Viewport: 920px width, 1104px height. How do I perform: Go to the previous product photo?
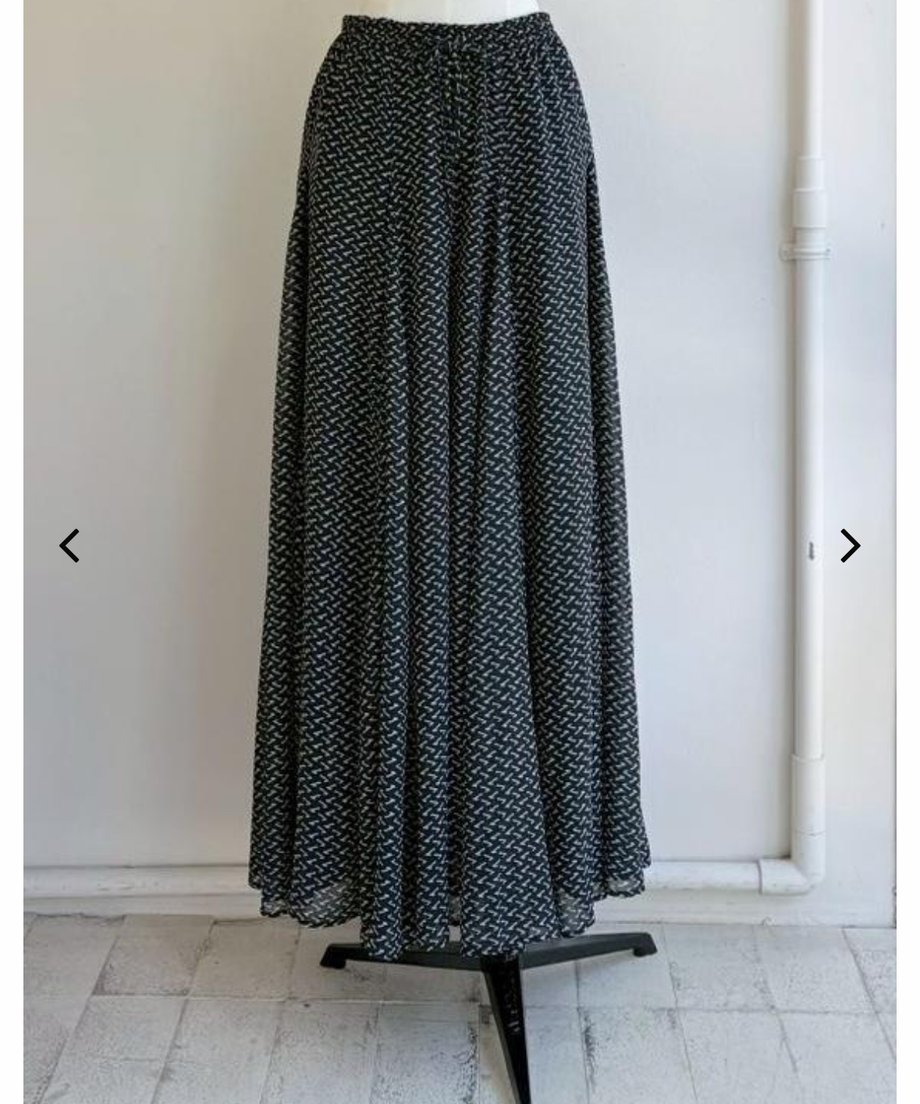69,546
